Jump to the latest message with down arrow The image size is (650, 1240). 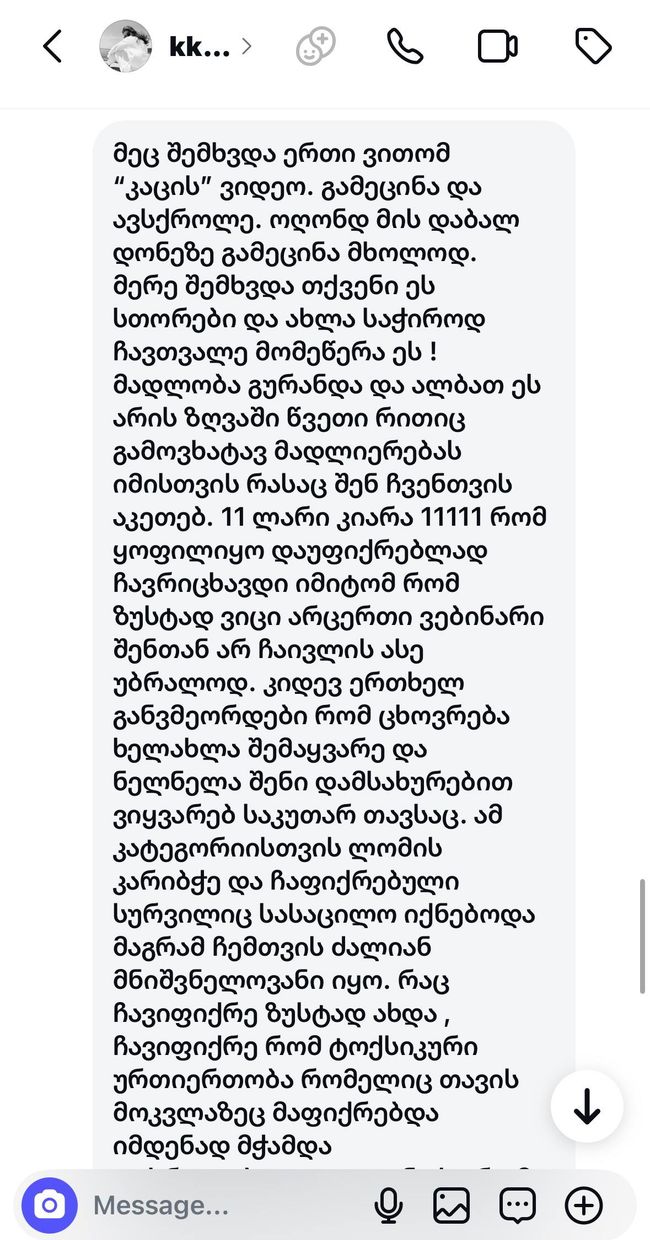point(587,1106)
